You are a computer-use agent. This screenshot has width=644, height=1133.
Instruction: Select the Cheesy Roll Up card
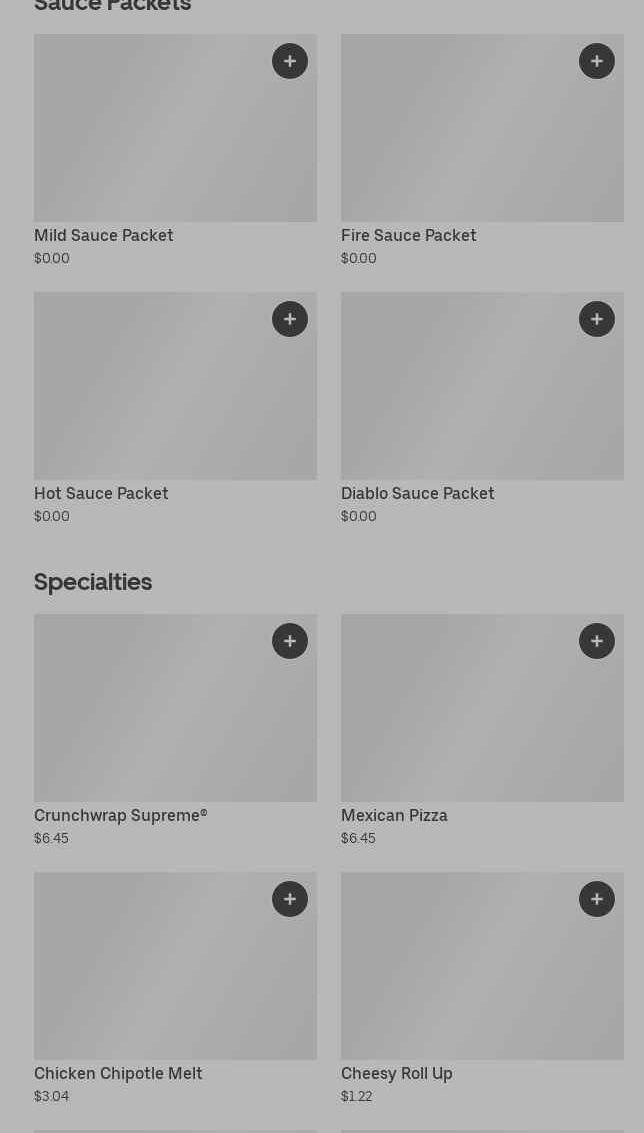coord(470,980)
